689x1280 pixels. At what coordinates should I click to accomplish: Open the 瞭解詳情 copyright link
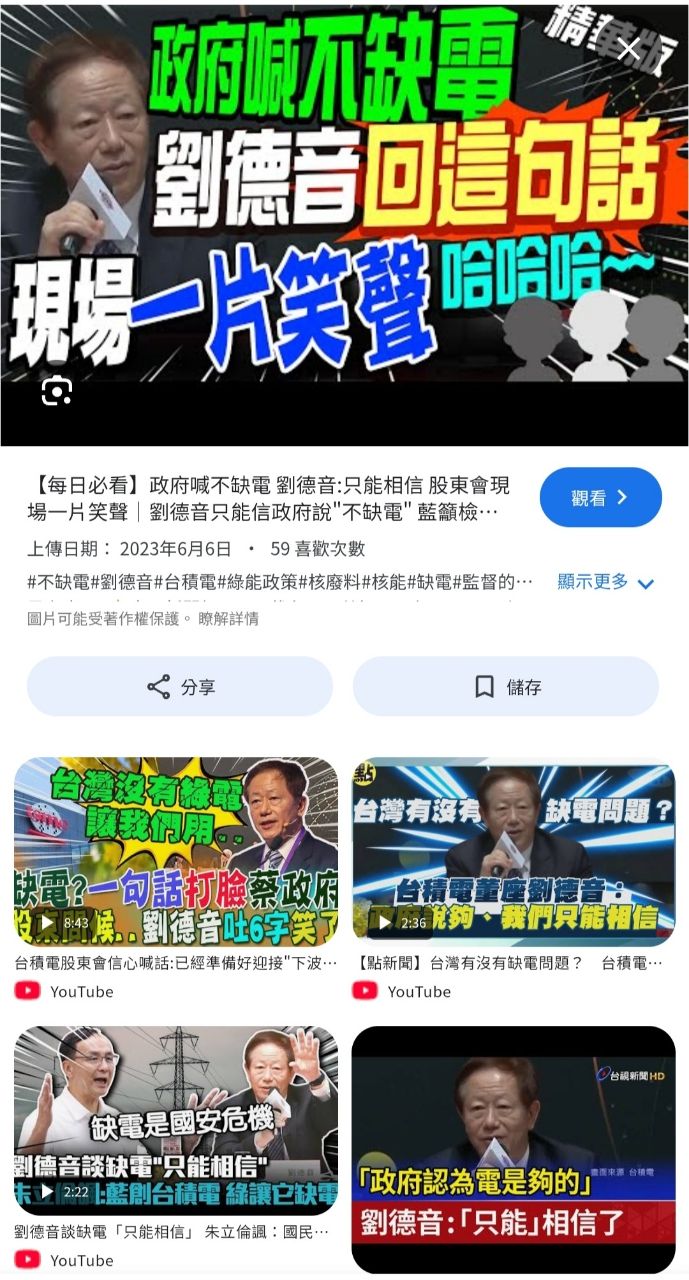click(228, 619)
